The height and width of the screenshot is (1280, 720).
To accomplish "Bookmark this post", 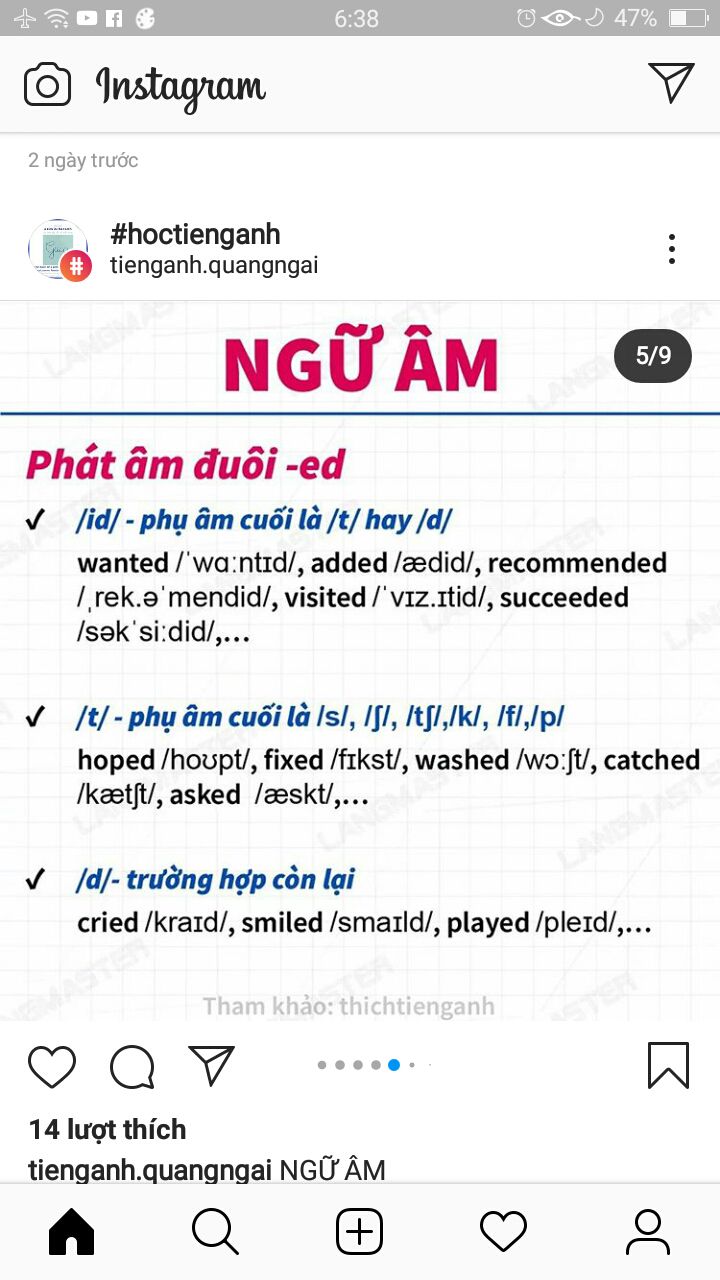I will [668, 1066].
